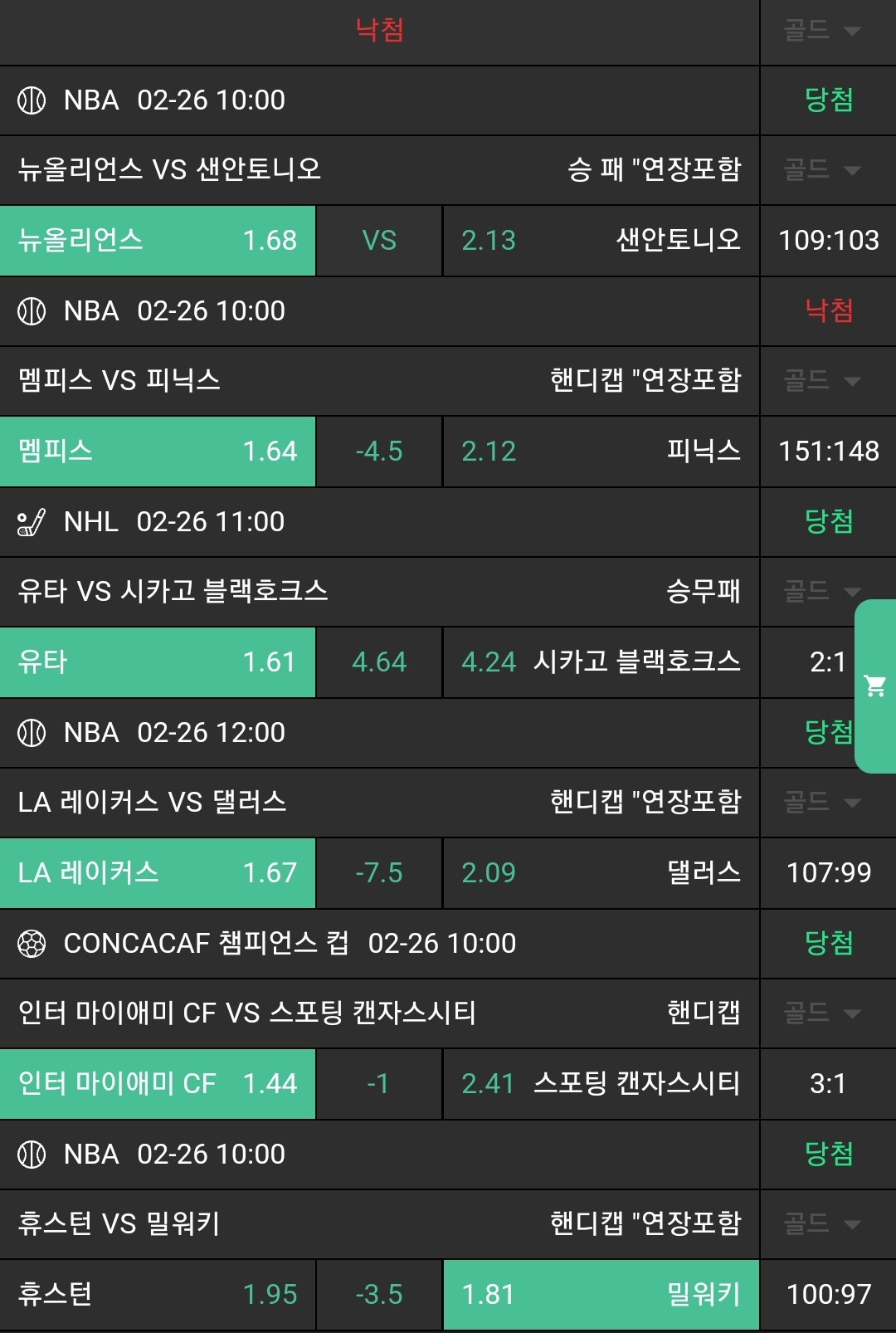Select 휴스턴 at odds 1.95
Image resolution: width=896 pixels, height=1333 pixels.
coord(158,1295)
